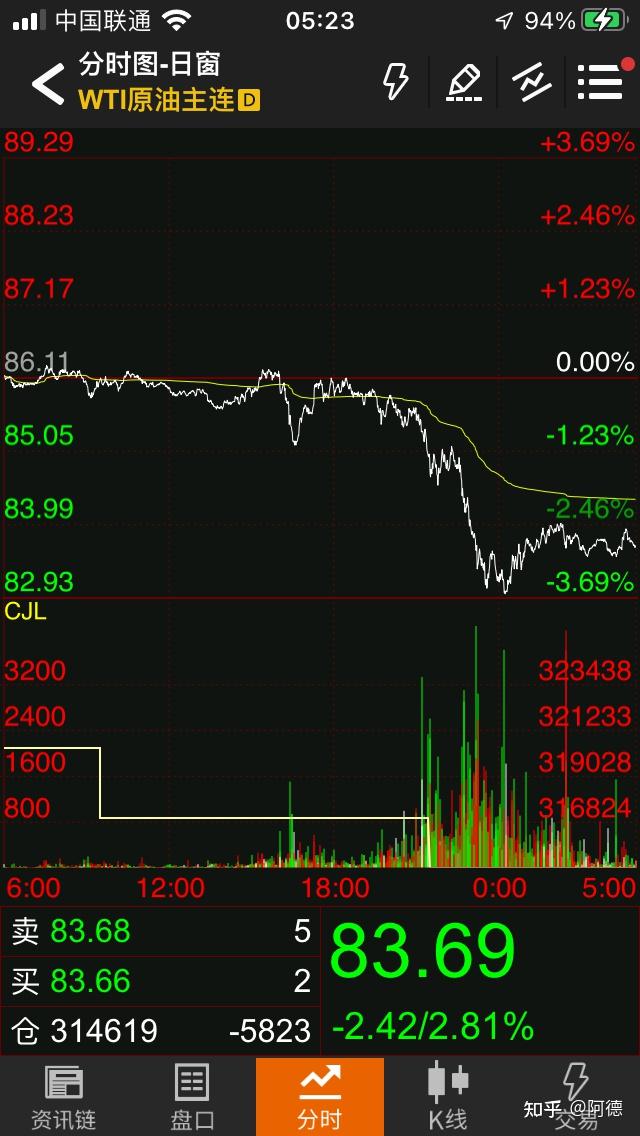640x1136 pixels.
Task: Go back using the top-left arrow
Action: 46,84
